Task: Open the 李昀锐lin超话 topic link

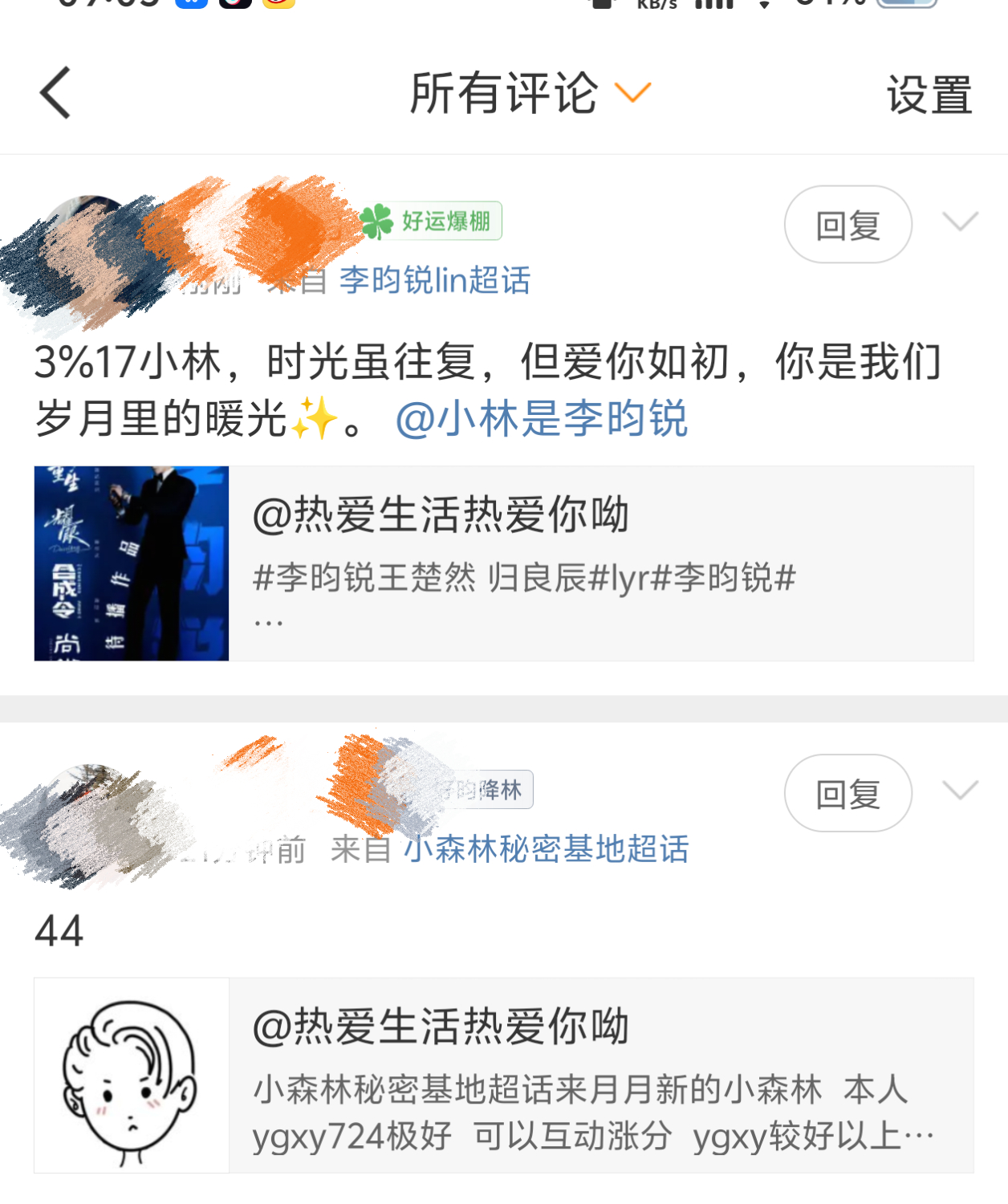Action: 433,282
